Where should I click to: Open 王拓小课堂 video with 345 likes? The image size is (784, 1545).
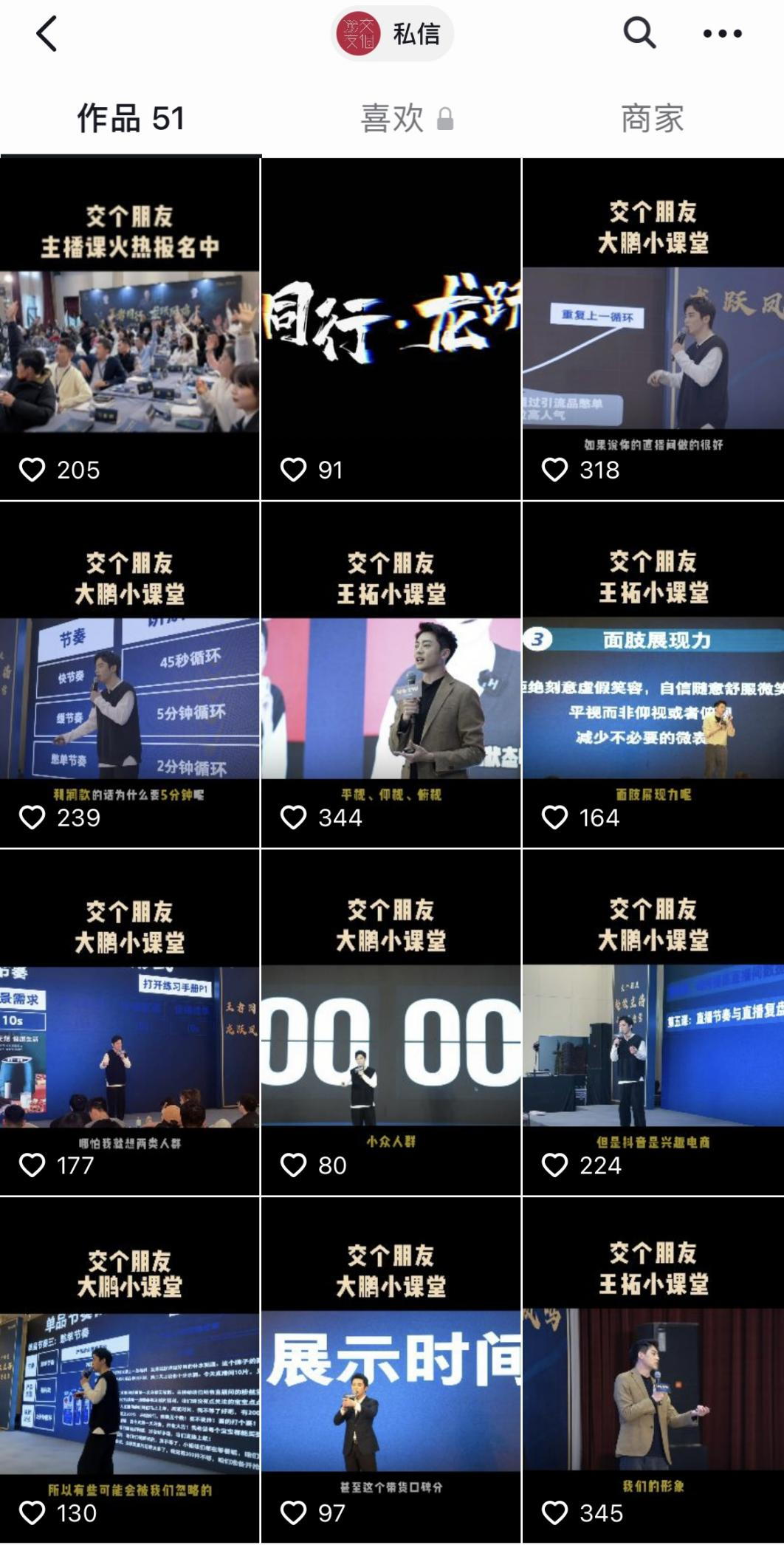click(x=653, y=1370)
